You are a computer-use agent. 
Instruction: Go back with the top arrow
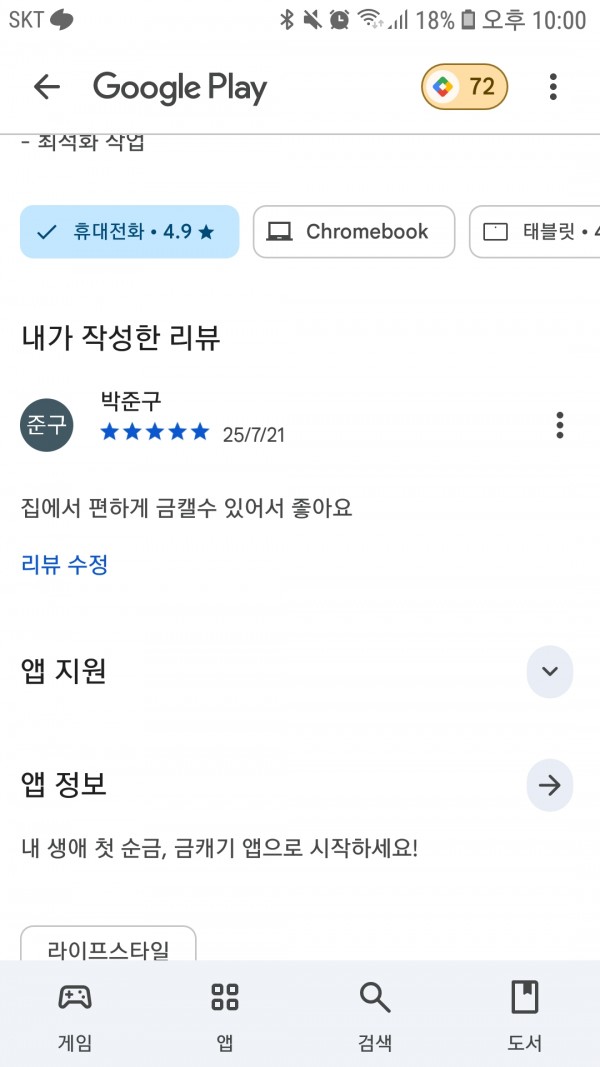(47, 87)
